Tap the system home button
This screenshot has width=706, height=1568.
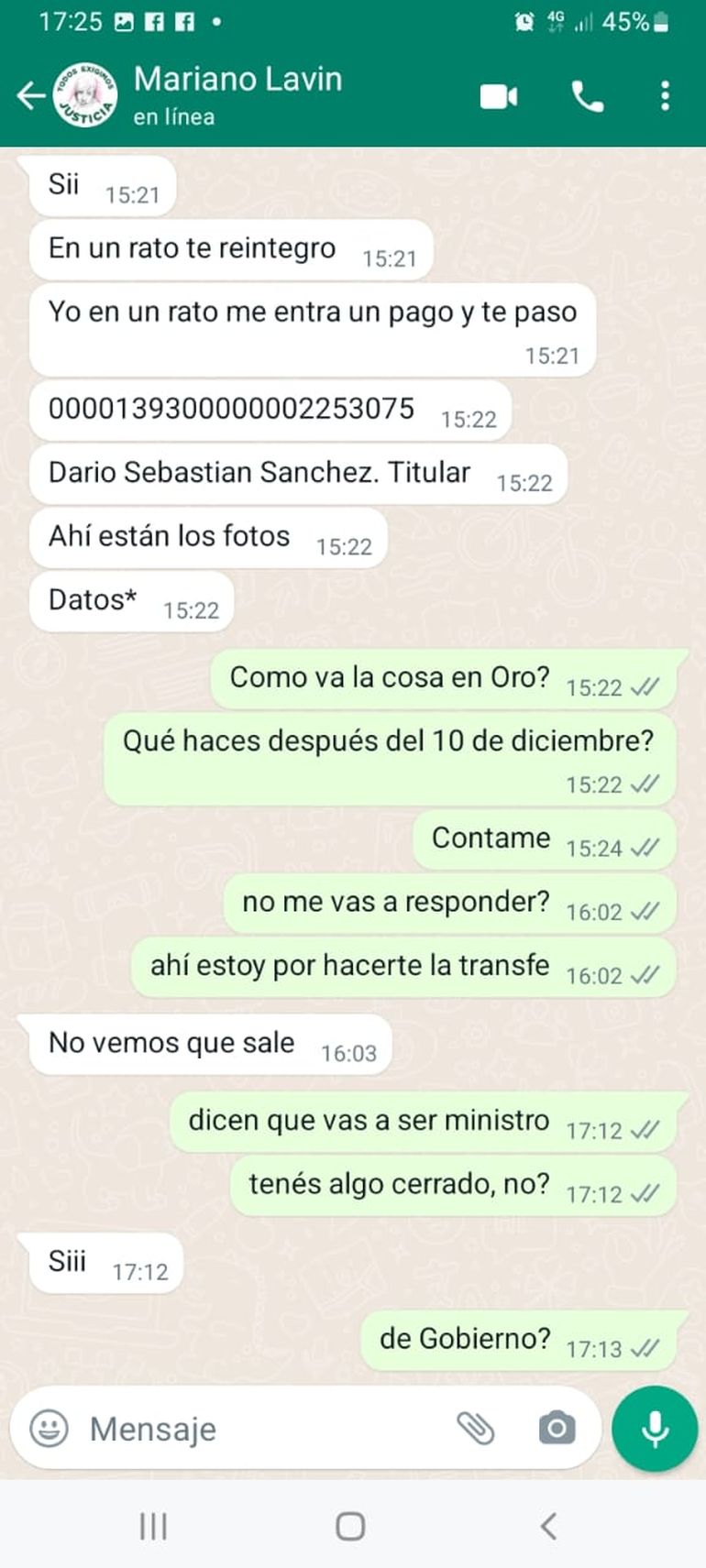(350, 1526)
